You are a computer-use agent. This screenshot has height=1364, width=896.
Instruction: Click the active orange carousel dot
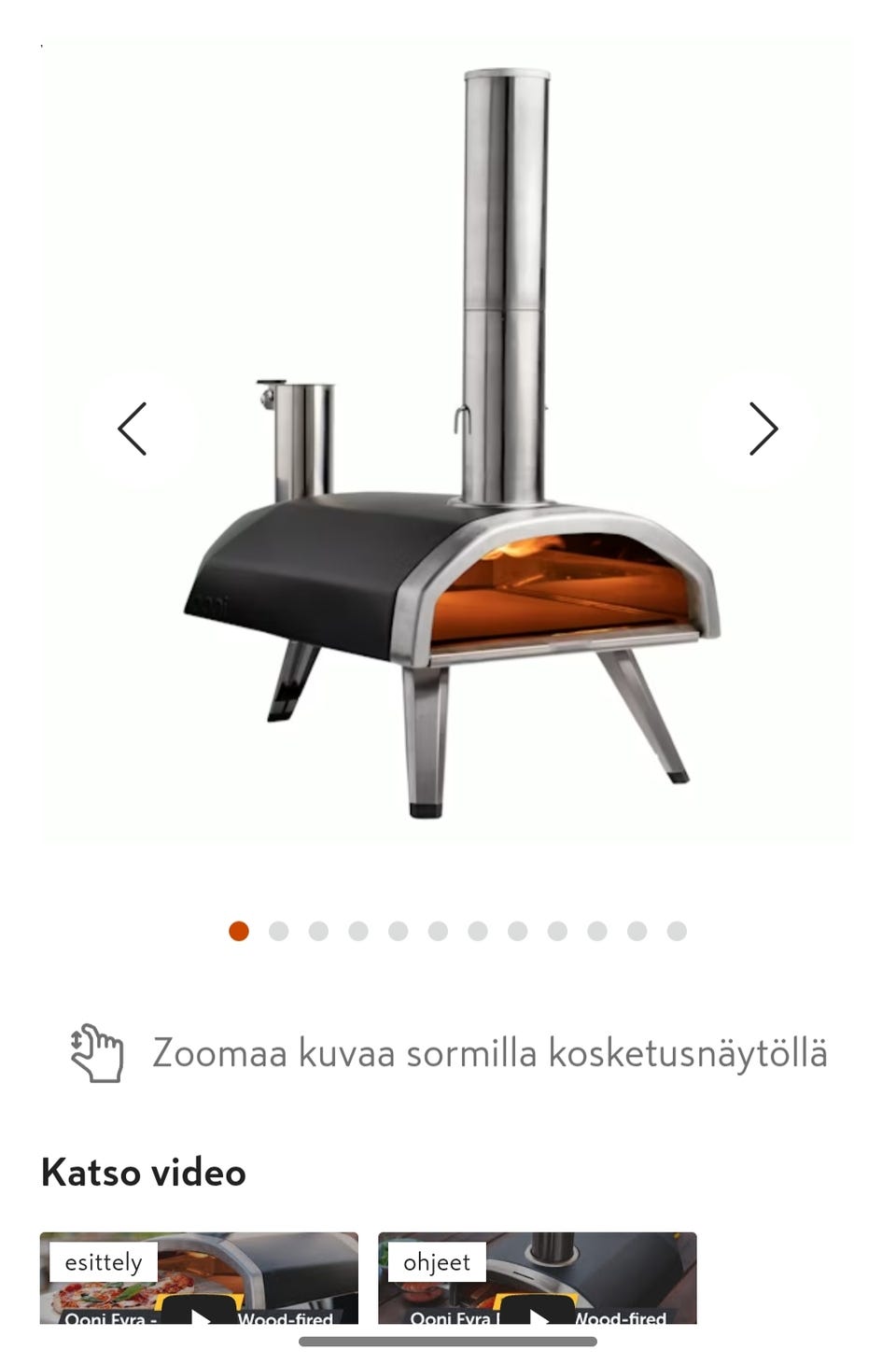point(238,931)
